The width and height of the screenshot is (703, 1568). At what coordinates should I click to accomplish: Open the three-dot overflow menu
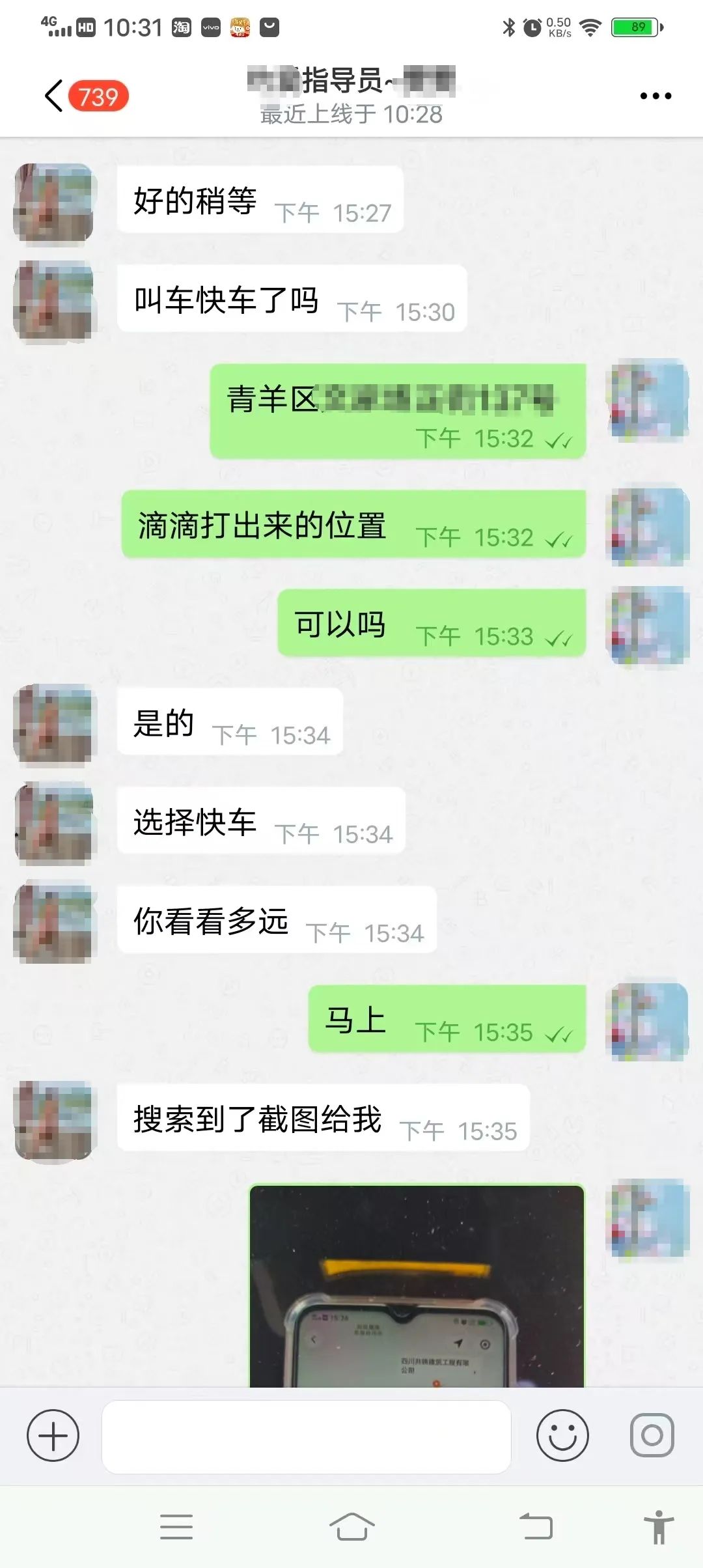655,96
